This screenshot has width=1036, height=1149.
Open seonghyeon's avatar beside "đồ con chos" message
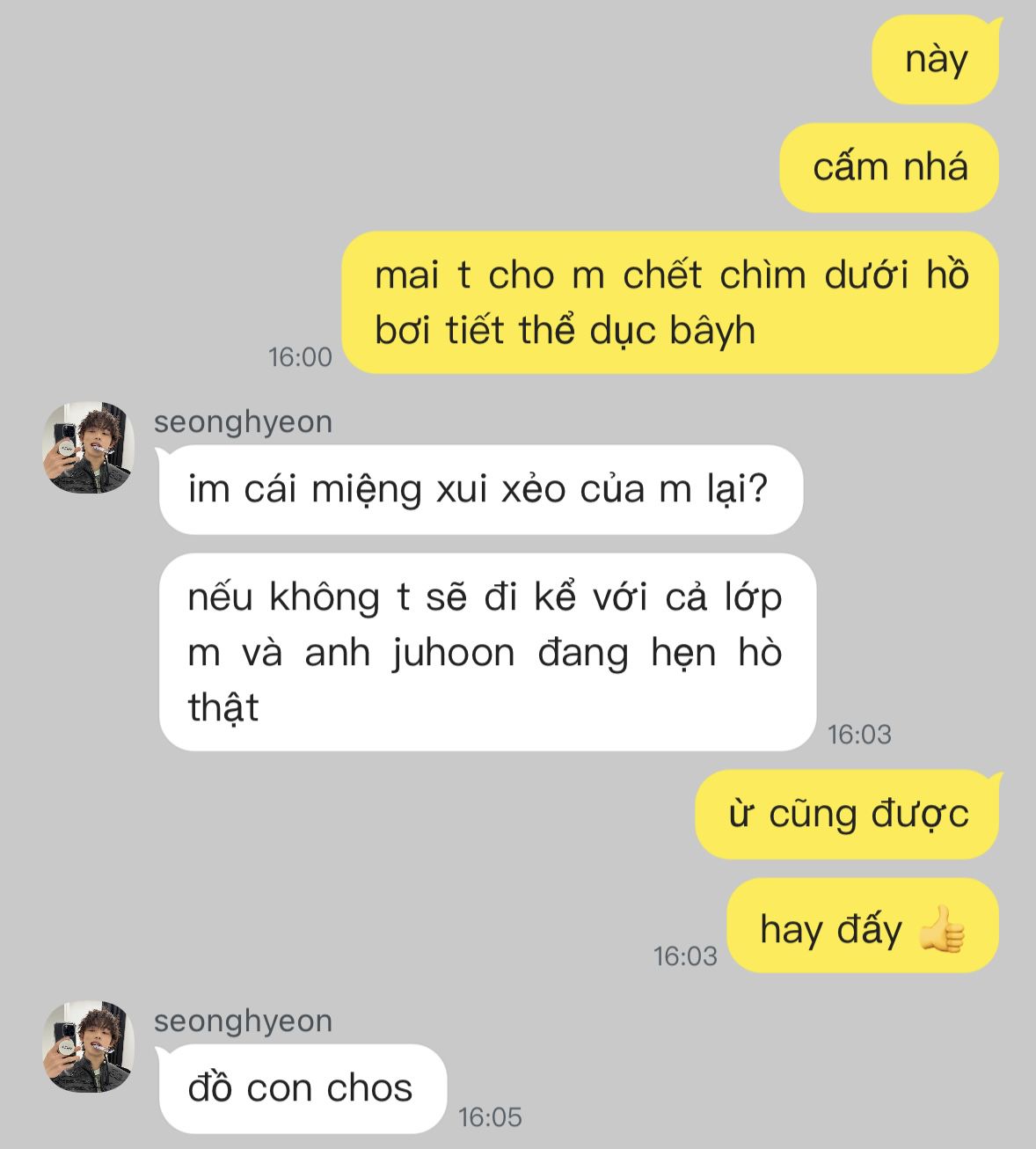coord(89,1047)
